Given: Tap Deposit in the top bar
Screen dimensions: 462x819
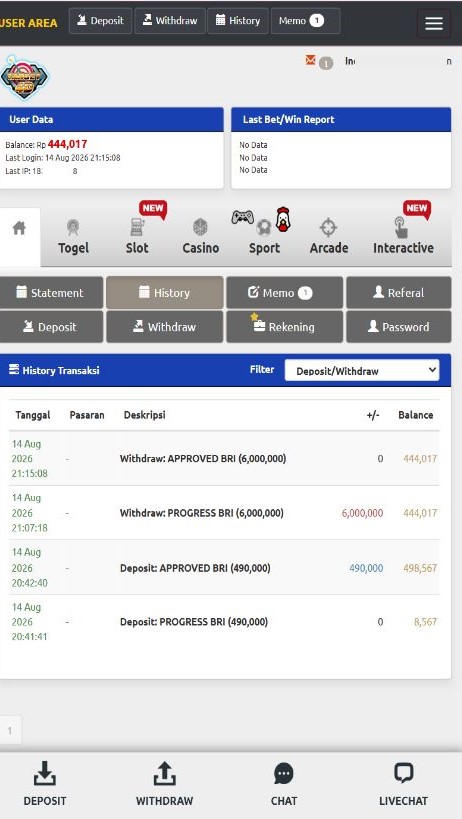Looking at the screenshot, I should (100, 21).
